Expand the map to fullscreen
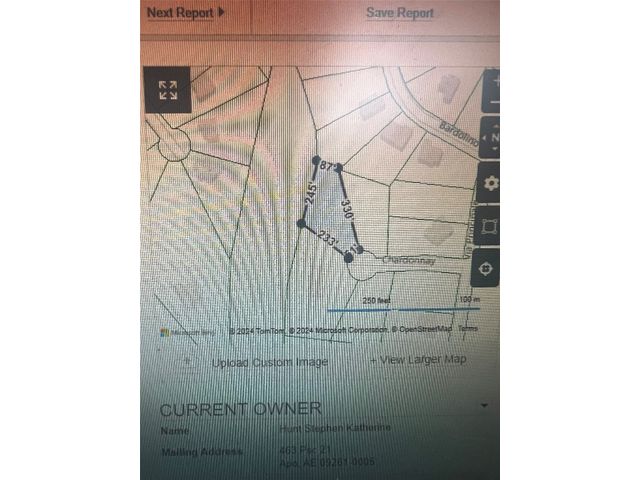Screen dimensions: 640x480 point(168,91)
